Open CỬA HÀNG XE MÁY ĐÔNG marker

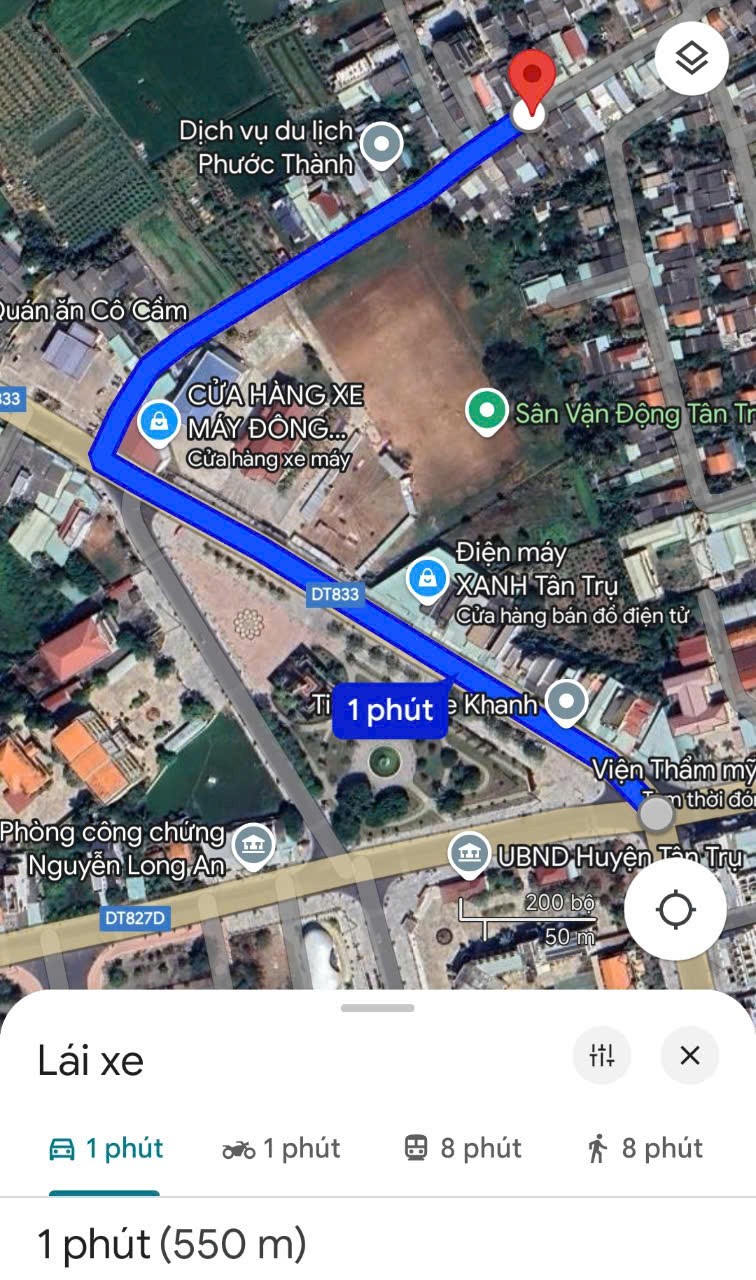click(158, 421)
